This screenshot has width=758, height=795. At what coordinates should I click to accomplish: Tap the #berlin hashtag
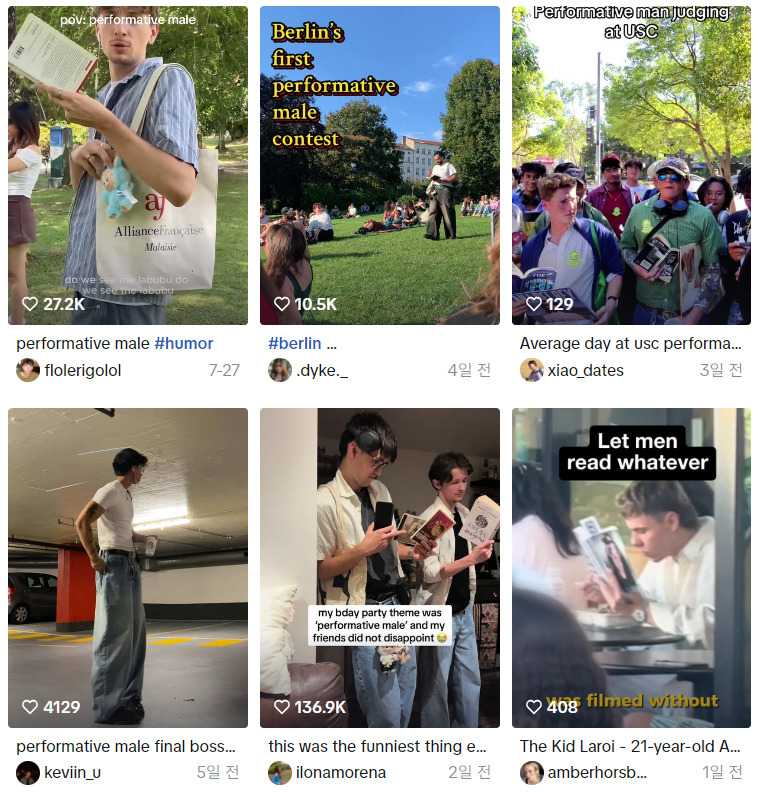click(x=295, y=343)
